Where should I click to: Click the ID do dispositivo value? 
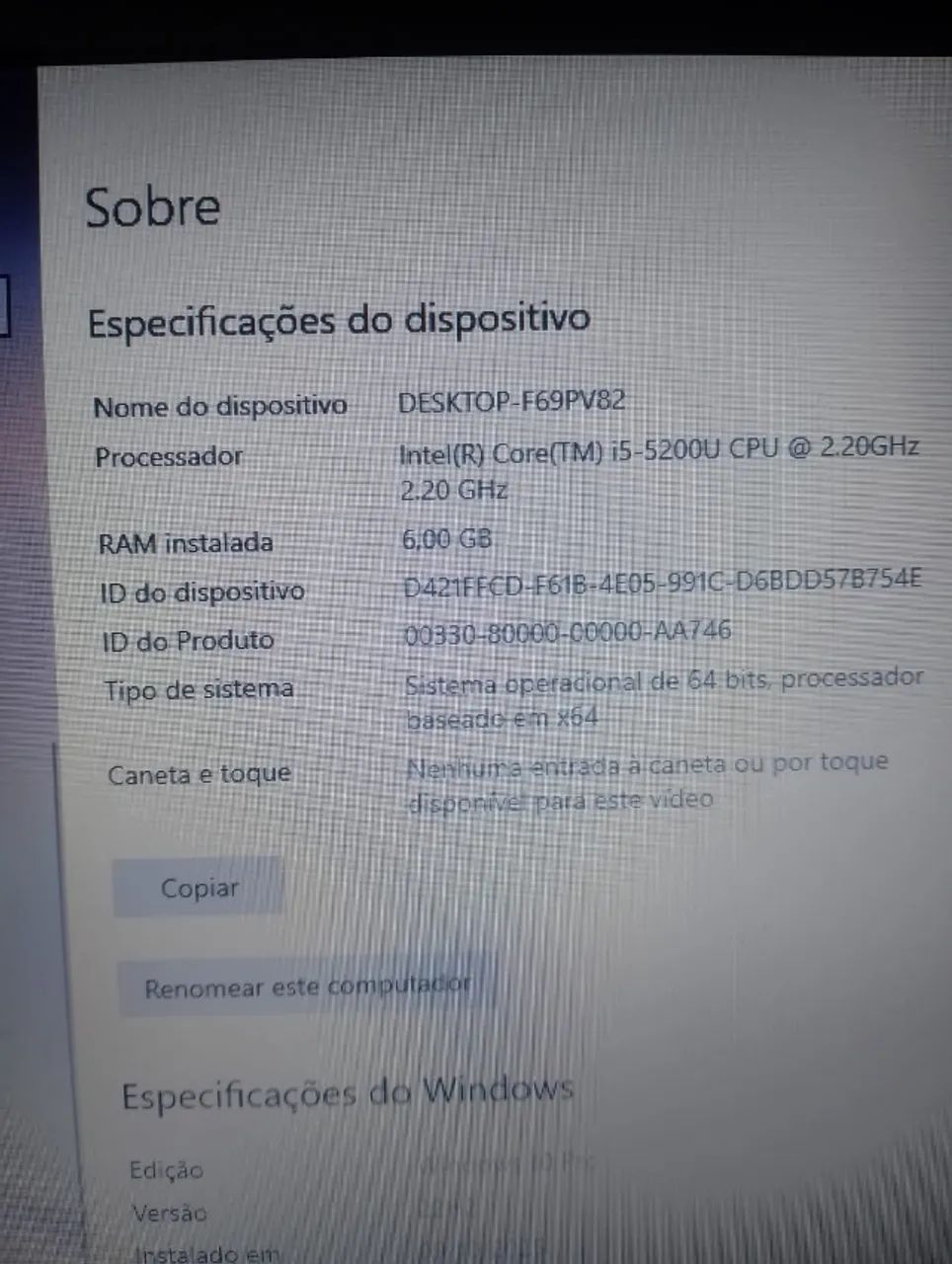(x=664, y=585)
